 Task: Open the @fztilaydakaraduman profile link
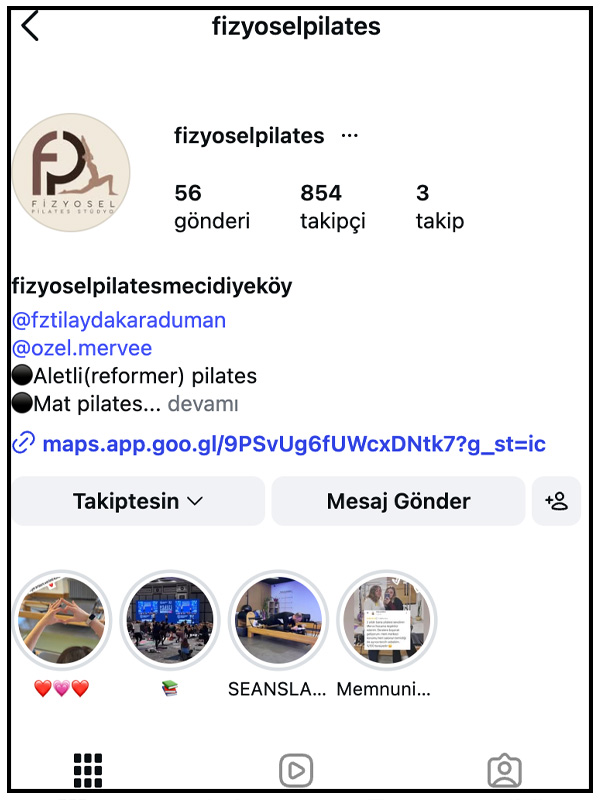(x=119, y=320)
